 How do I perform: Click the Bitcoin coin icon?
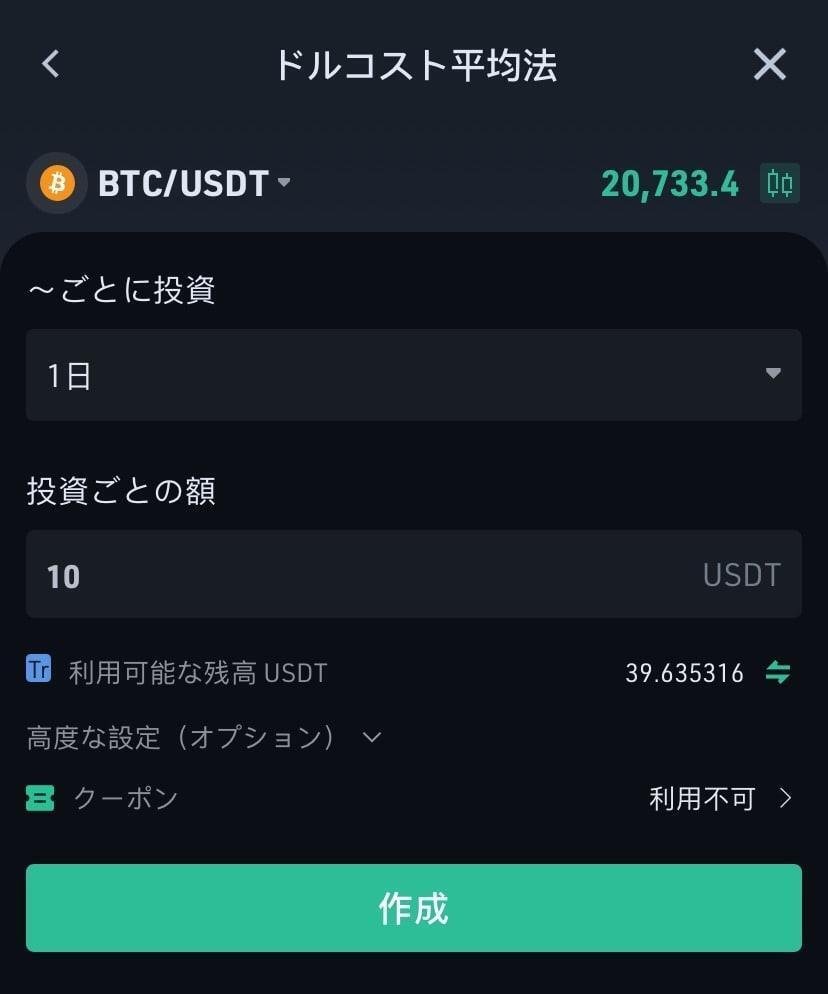coord(57,183)
